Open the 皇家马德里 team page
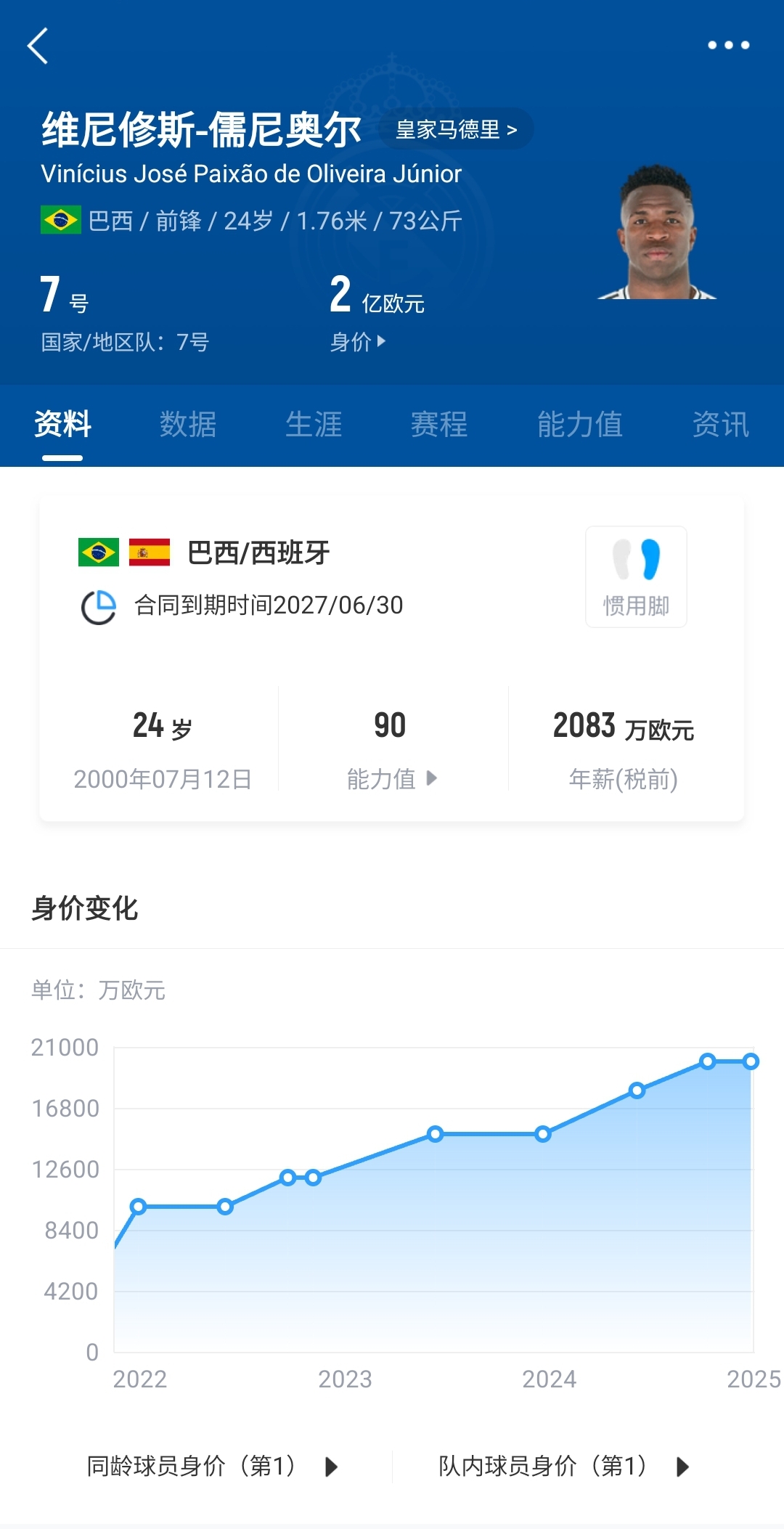Viewport: 784px width, 1529px height. point(456,129)
